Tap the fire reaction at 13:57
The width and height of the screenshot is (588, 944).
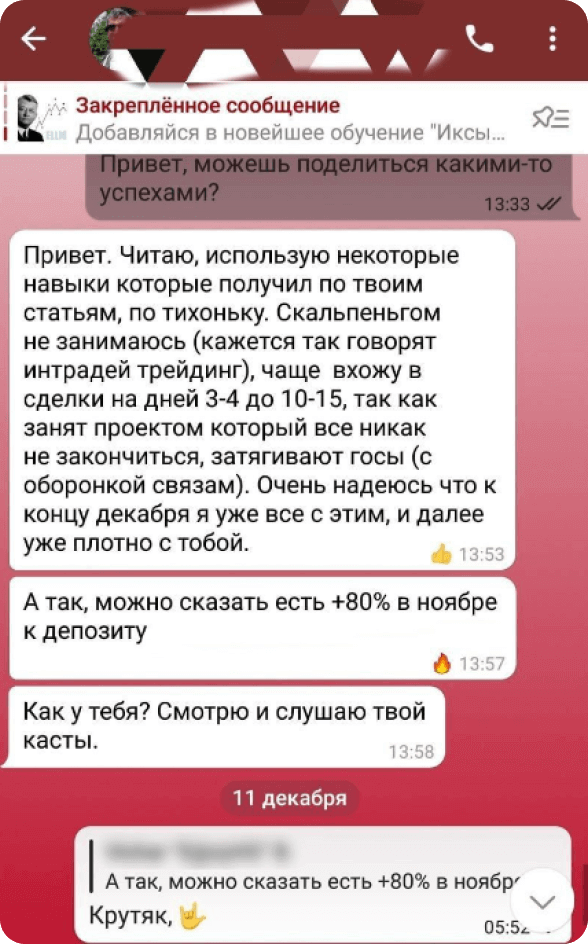coord(442,663)
